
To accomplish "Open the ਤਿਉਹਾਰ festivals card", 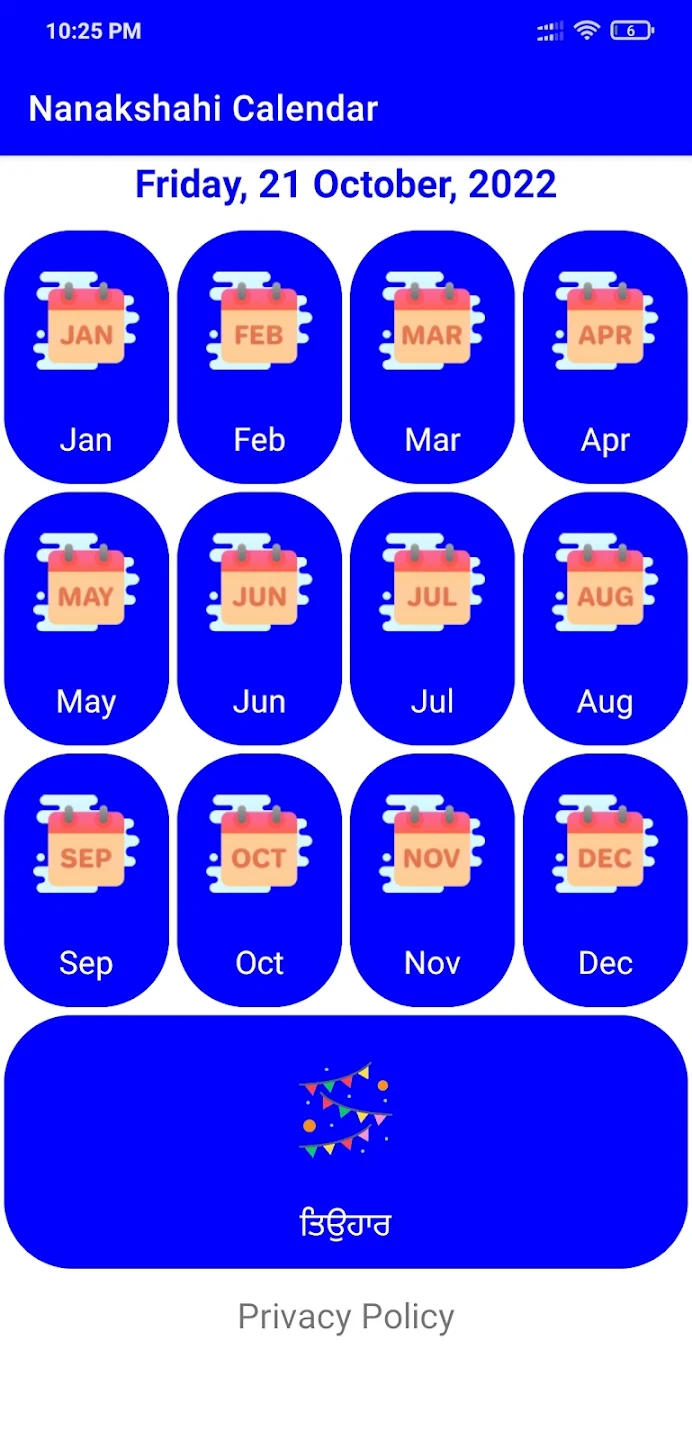I will click(x=346, y=1142).
